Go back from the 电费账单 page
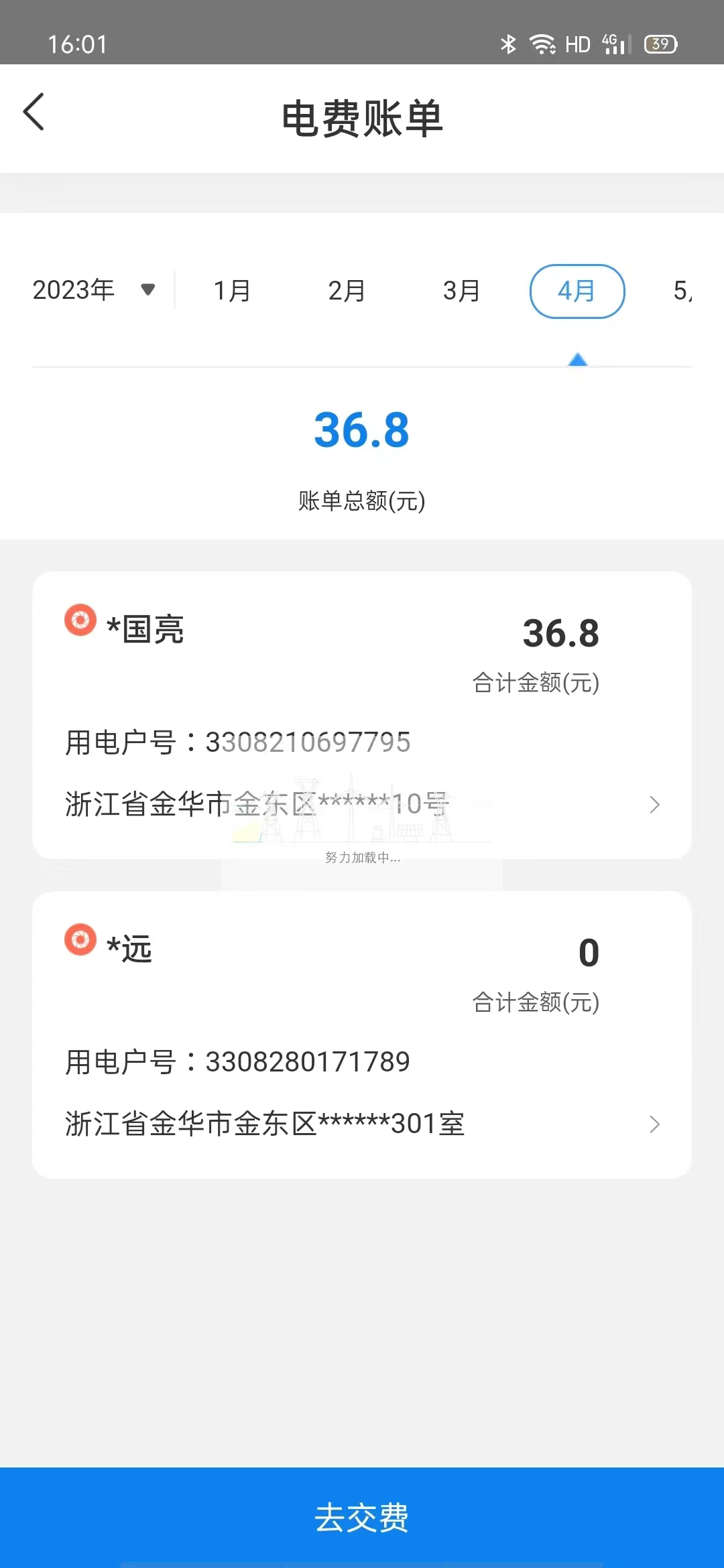 click(35, 112)
